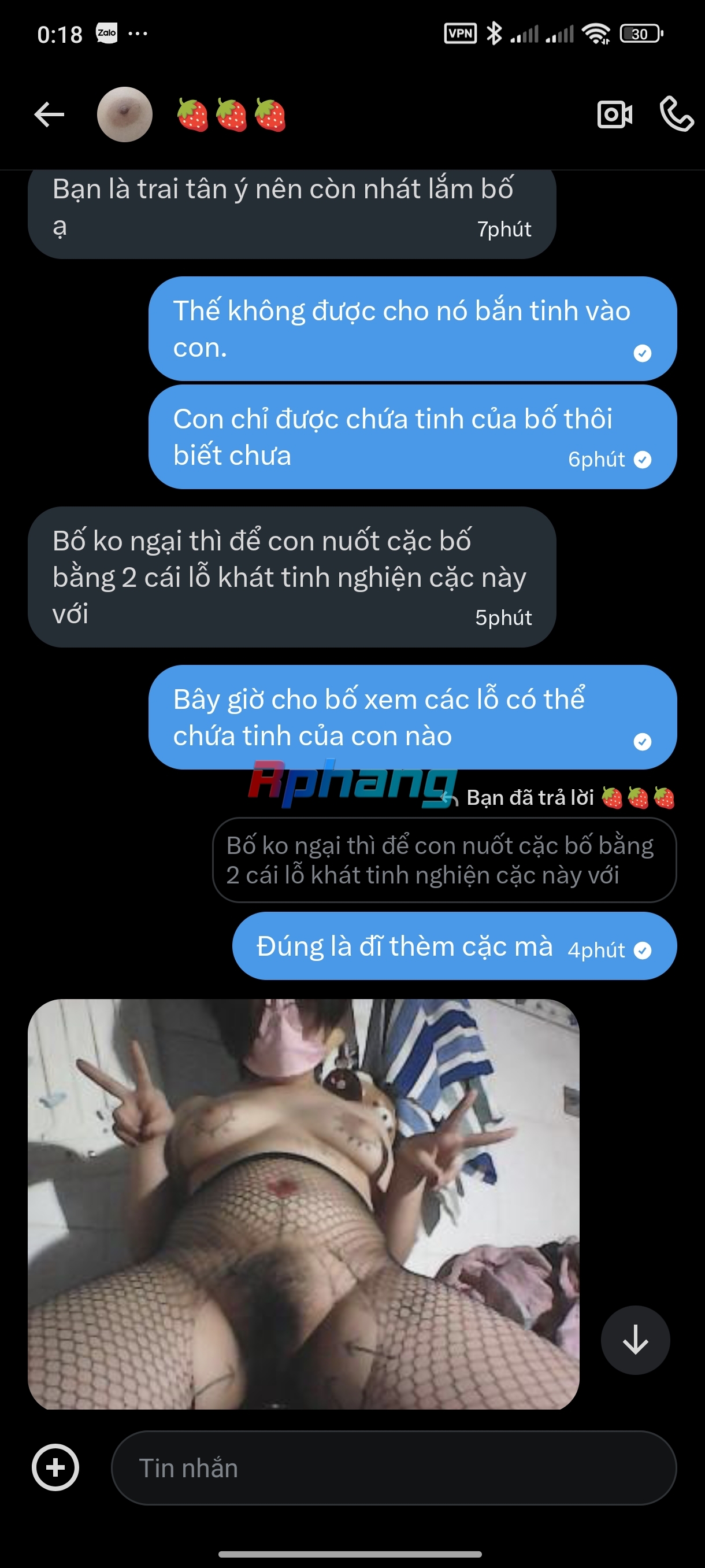
Task: Start a video call
Action: coord(614,114)
